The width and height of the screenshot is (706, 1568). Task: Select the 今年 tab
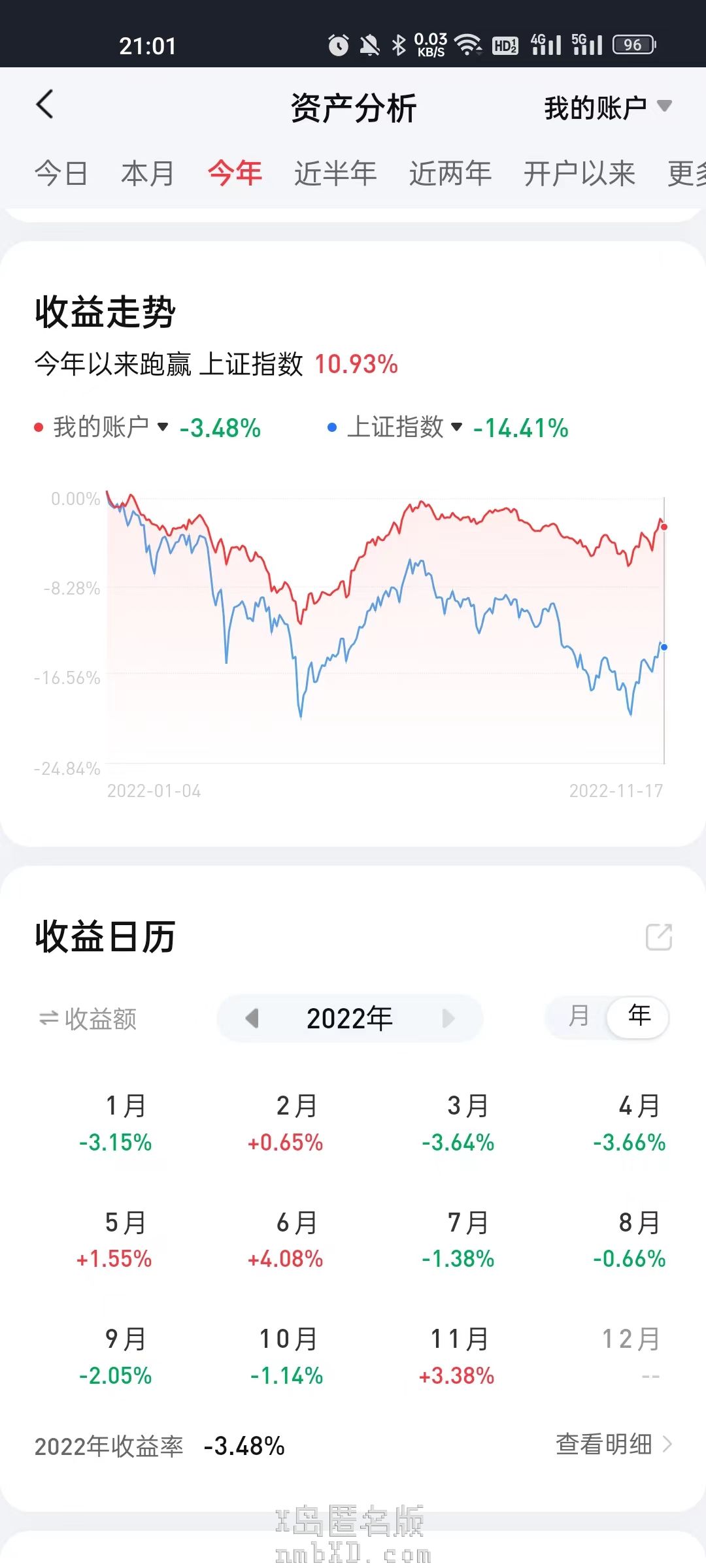(x=235, y=174)
